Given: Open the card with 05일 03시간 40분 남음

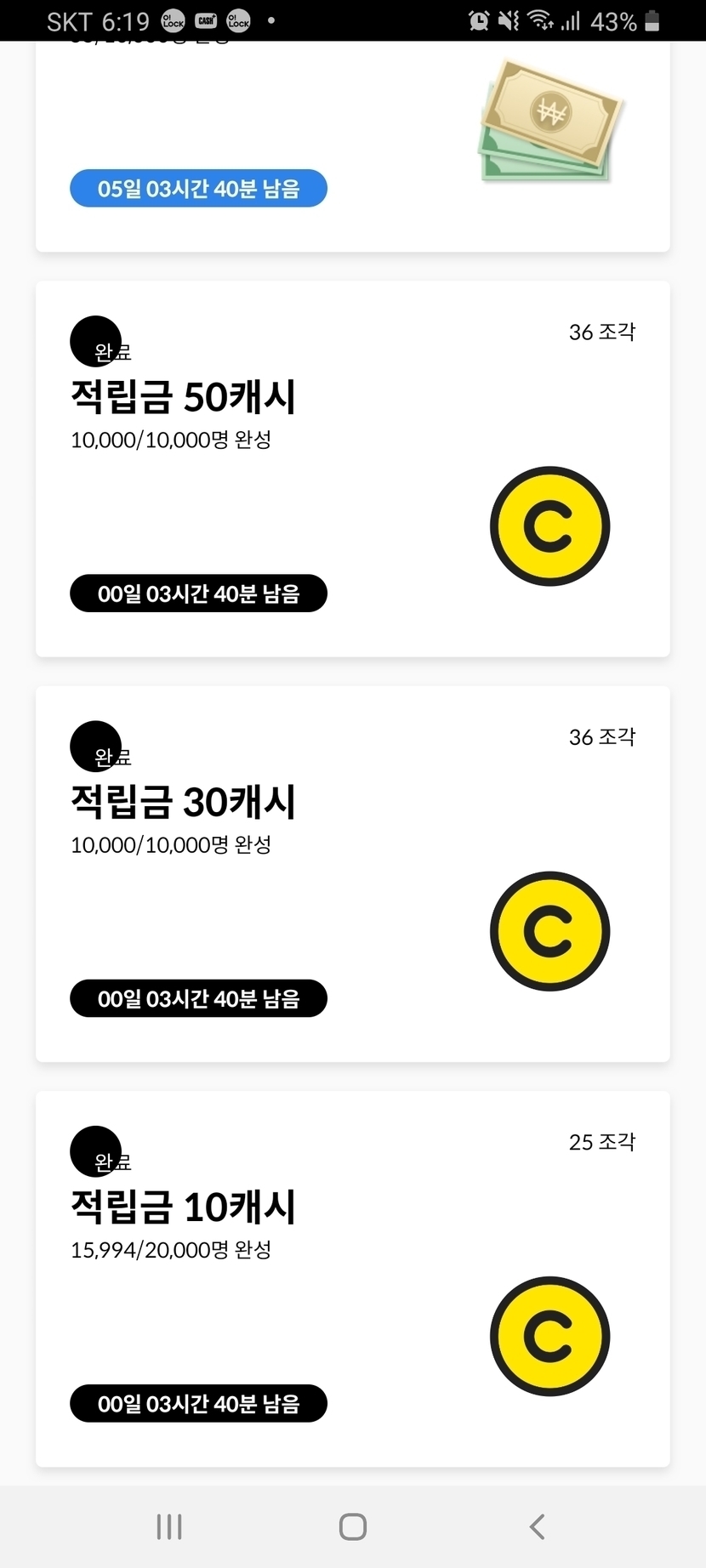Looking at the screenshot, I should [352, 146].
